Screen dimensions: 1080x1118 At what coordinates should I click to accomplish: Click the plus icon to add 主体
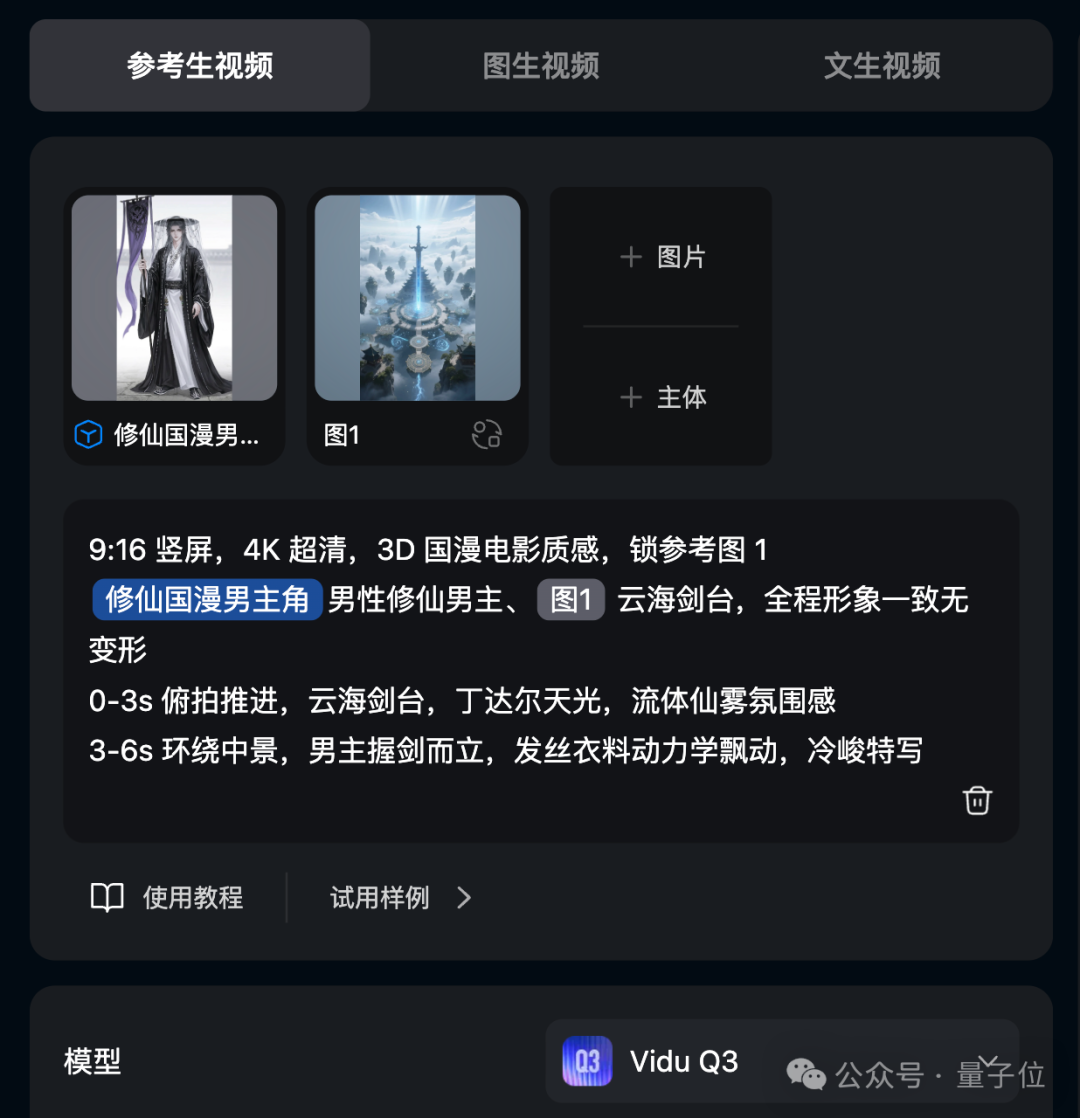631,397
